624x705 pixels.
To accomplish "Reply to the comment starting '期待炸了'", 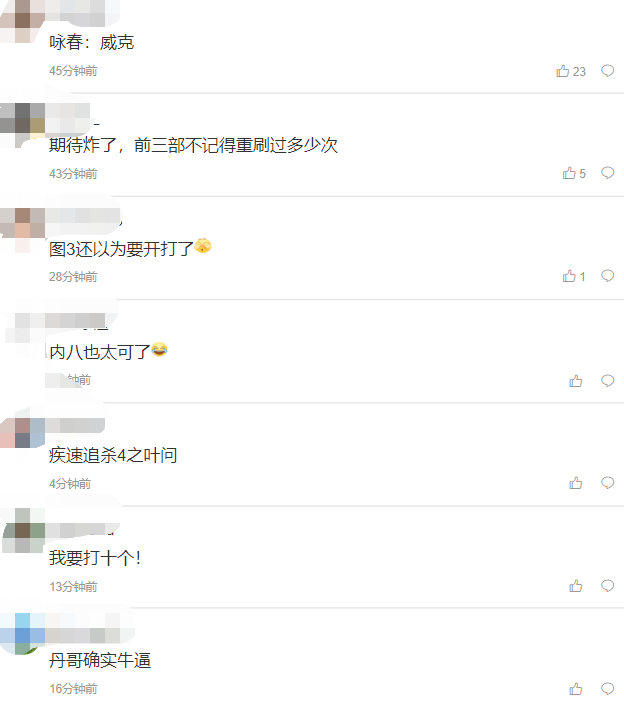I will pos(607,173).
